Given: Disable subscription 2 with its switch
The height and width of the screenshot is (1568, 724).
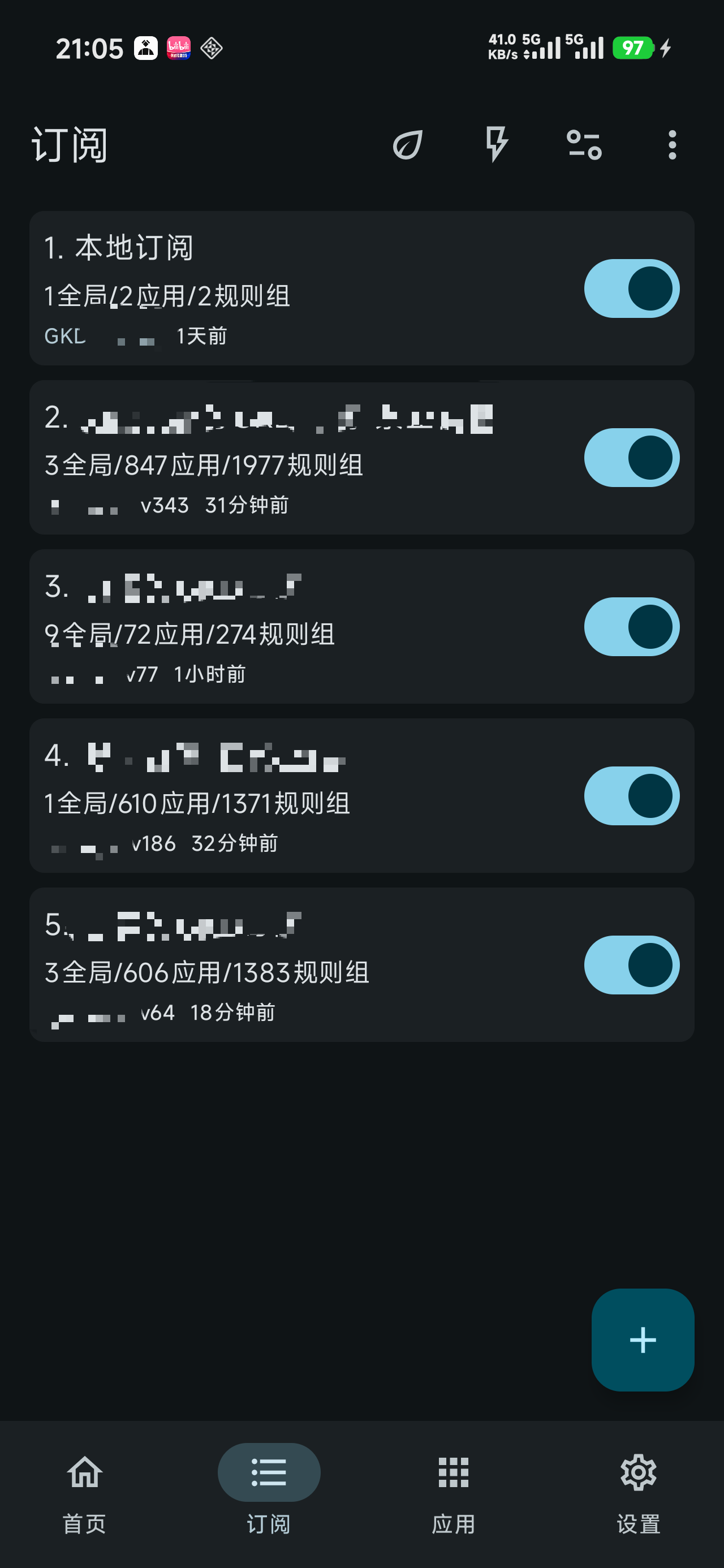Looking at the screenshot, I should 631,457.
